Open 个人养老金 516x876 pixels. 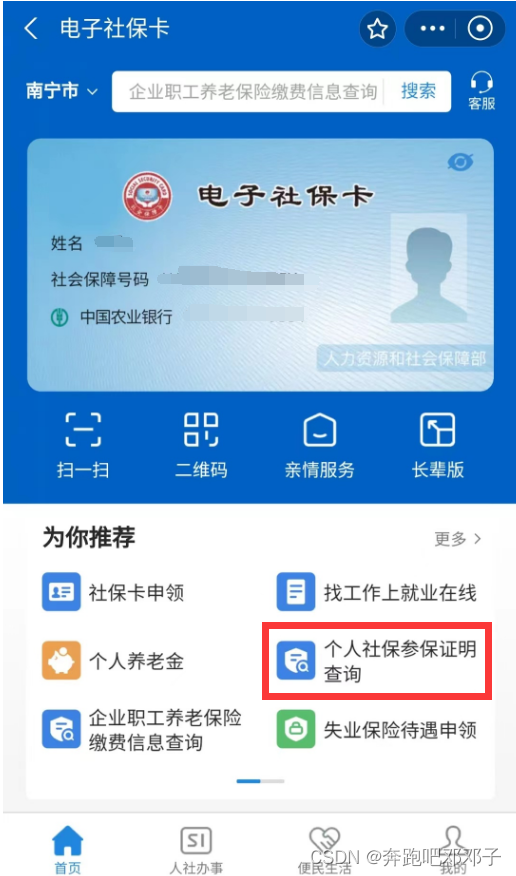(x=113, y=661)
